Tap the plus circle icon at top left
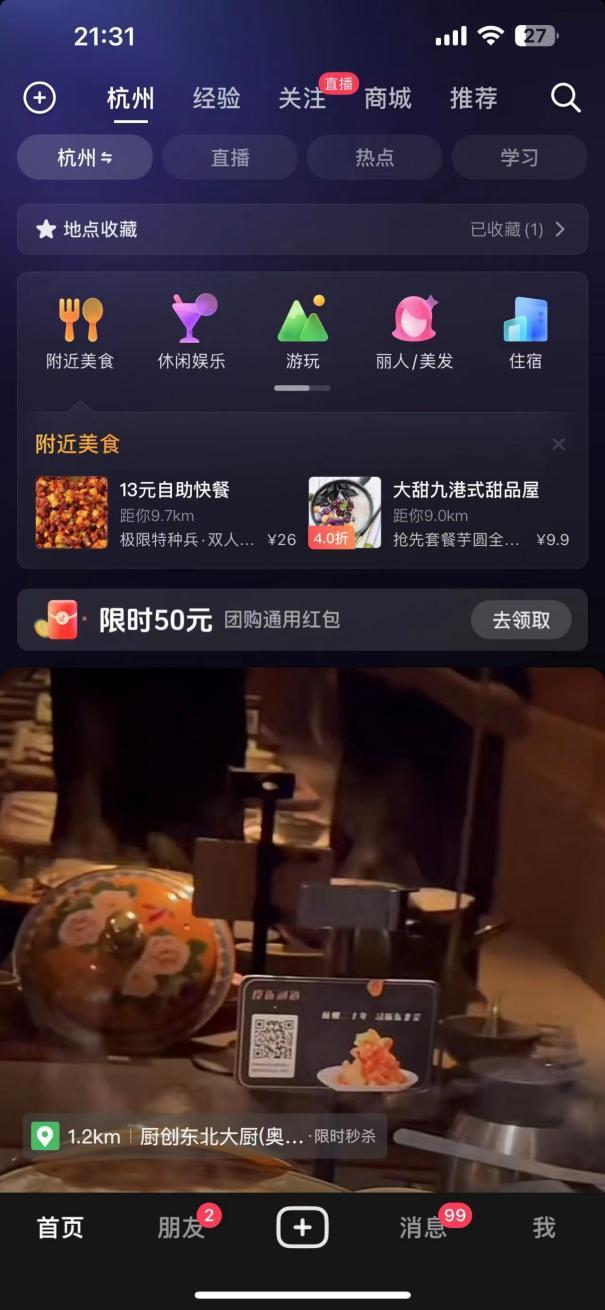The height and width of the screenshot is (1310, 605). 39,98
